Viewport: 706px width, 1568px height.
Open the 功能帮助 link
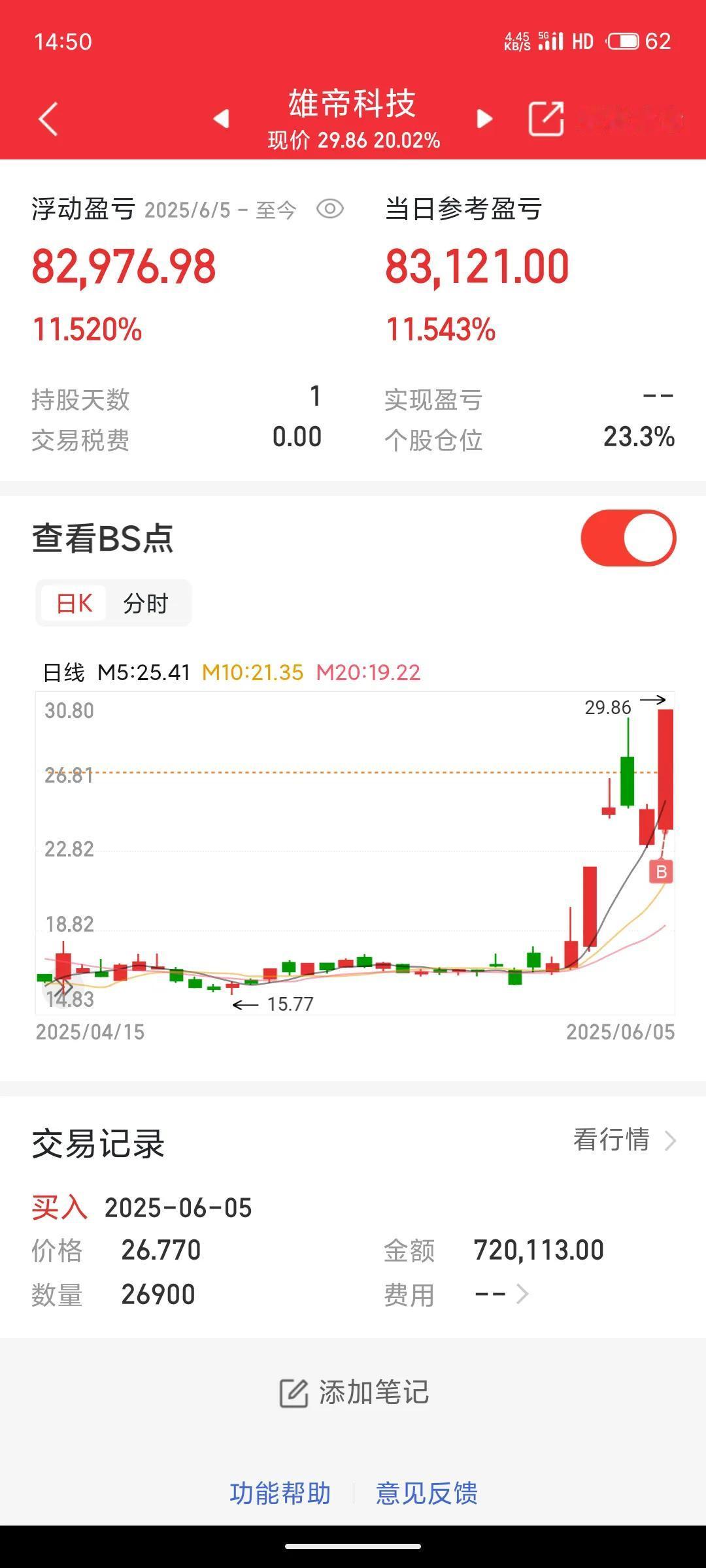[280, 1494]
